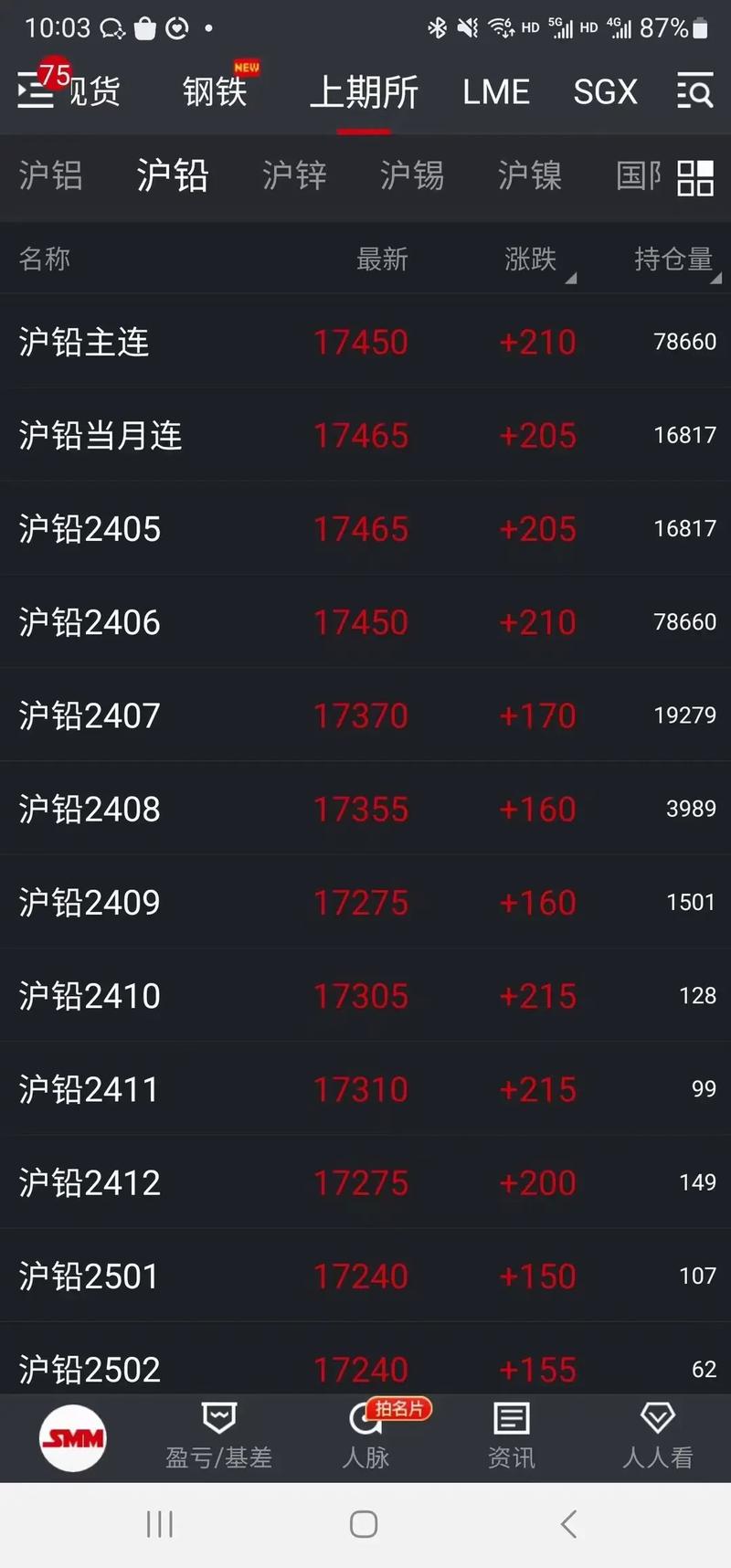Open the 钢铁 section with NEW badge

click(215, 91)
